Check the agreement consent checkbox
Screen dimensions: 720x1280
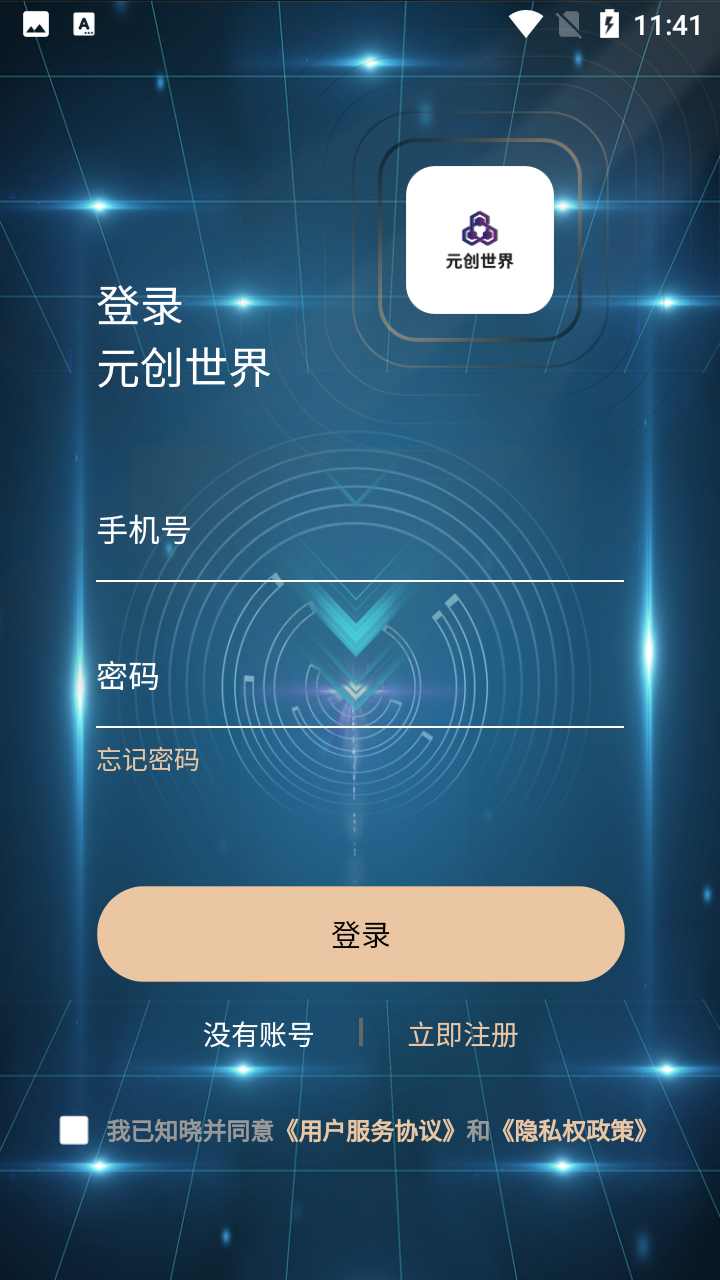coord(74,1130)
